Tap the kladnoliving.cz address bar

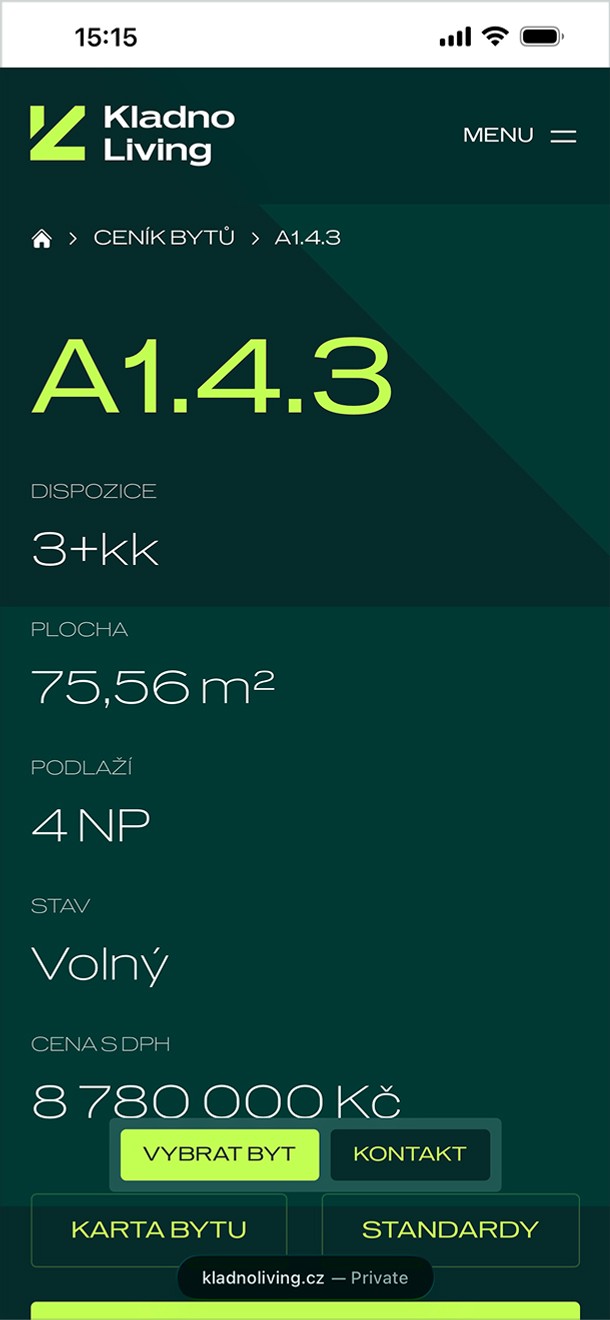[x=305, y=1278]
